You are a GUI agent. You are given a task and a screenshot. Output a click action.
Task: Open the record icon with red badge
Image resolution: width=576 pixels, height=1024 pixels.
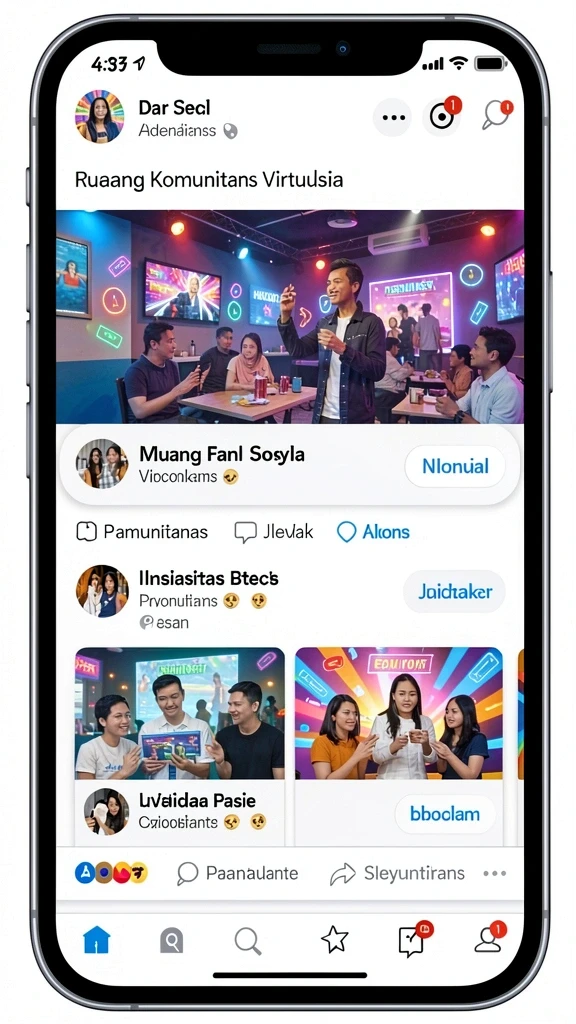(x=441, y=117)
